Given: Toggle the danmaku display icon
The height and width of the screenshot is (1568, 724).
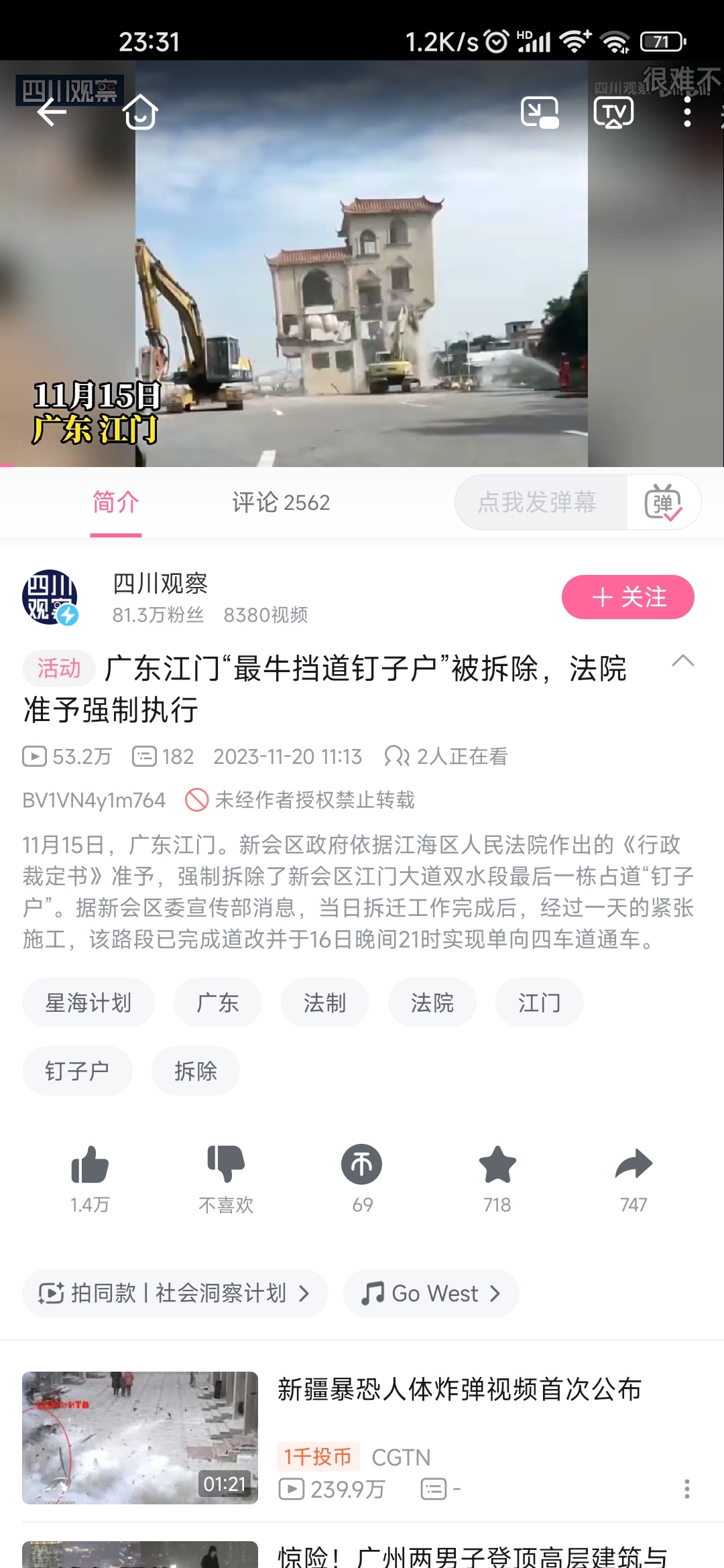Looking at the screenshot, I should point(663,503).
